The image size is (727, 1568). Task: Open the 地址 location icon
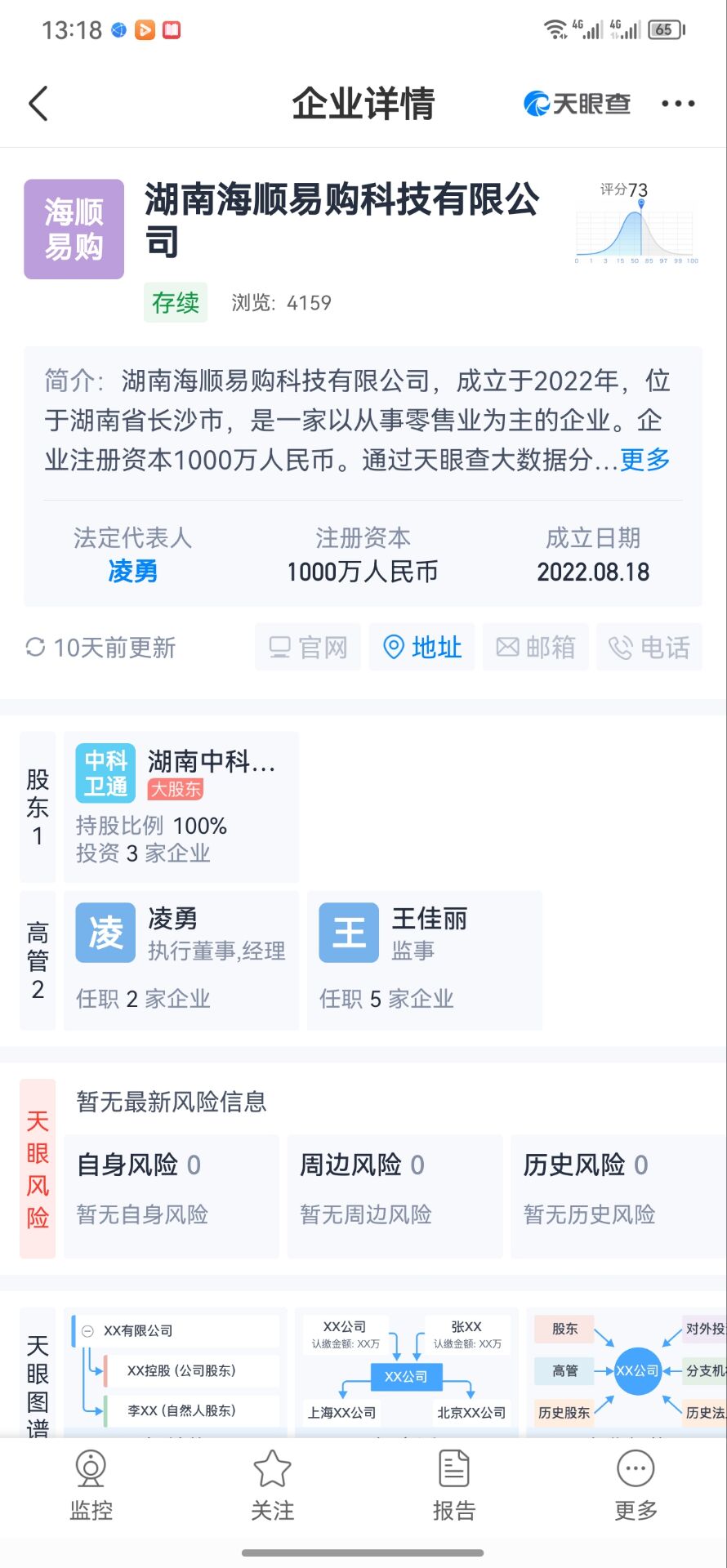click(x=421, y=647)
